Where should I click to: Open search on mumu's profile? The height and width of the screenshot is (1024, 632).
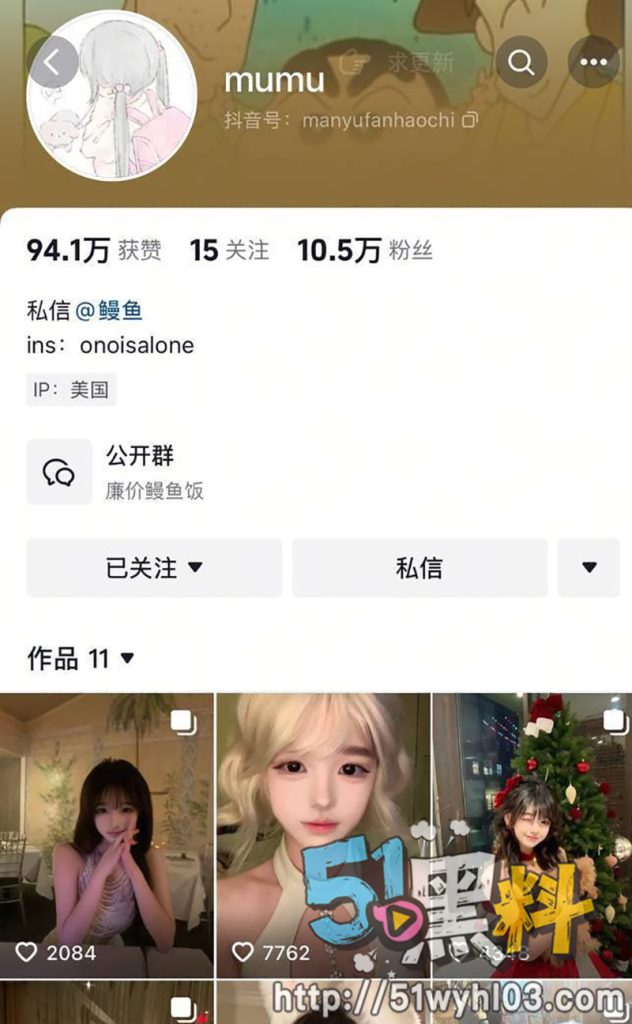coord(521,62)
